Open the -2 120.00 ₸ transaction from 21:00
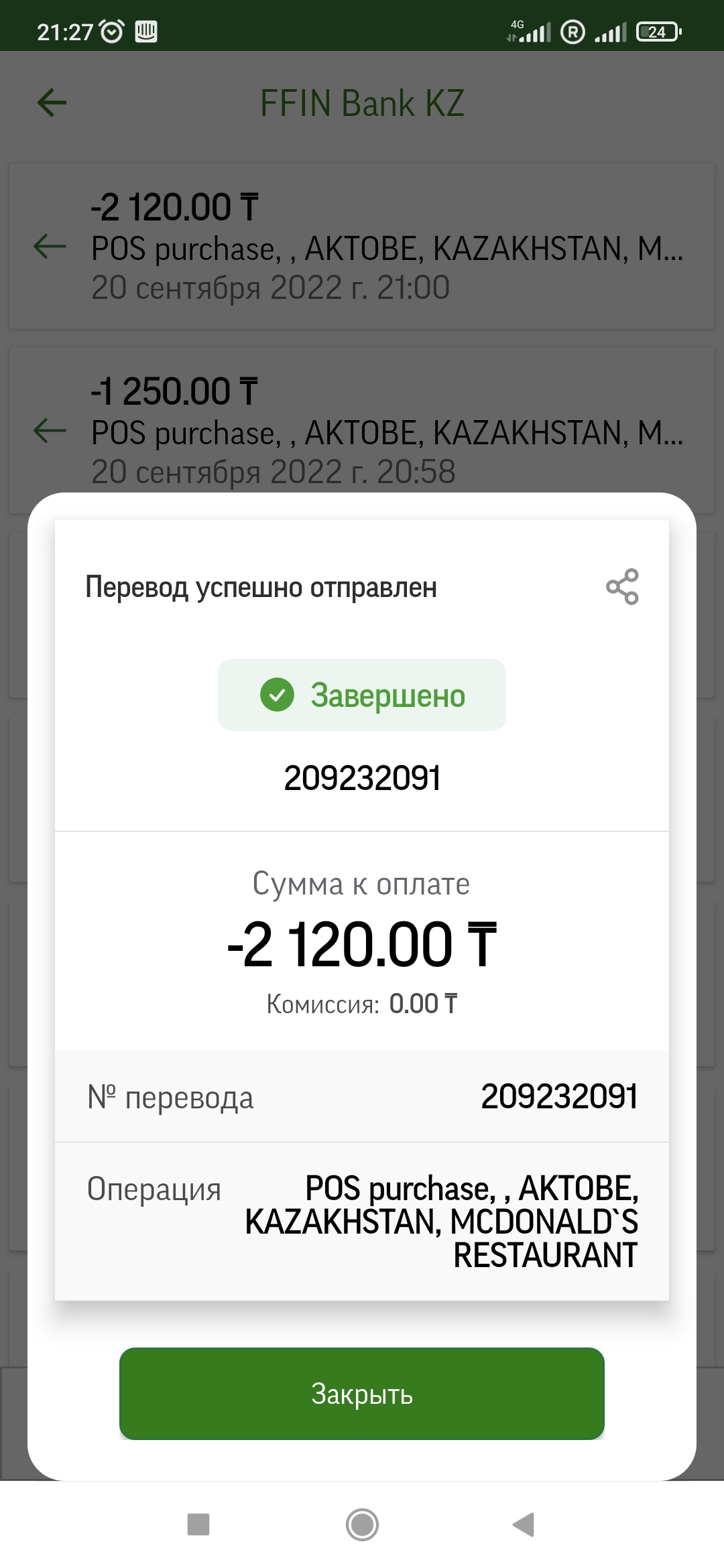Image resolution: width=724 pixels, height=1568 pixels. (x=362, y=247)
